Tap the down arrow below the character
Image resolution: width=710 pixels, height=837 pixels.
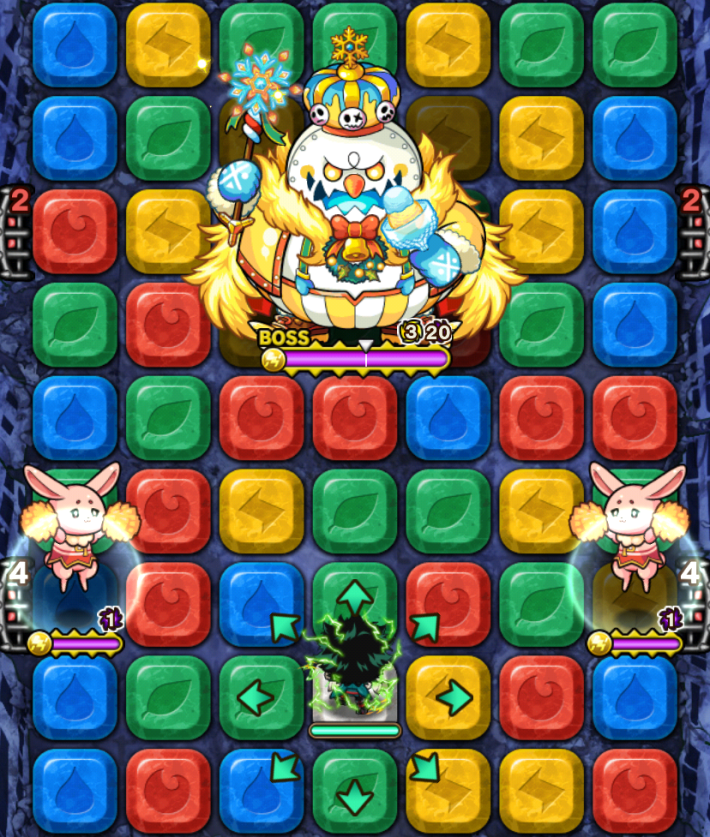[354, 795]
